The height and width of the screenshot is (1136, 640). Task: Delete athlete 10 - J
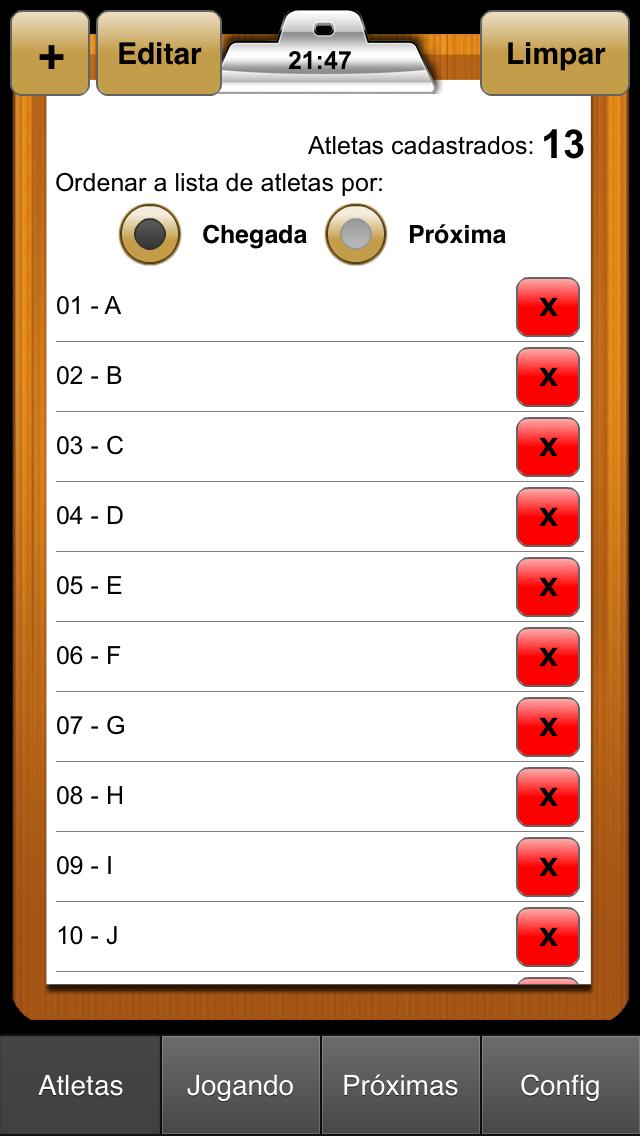click(547, 937)
